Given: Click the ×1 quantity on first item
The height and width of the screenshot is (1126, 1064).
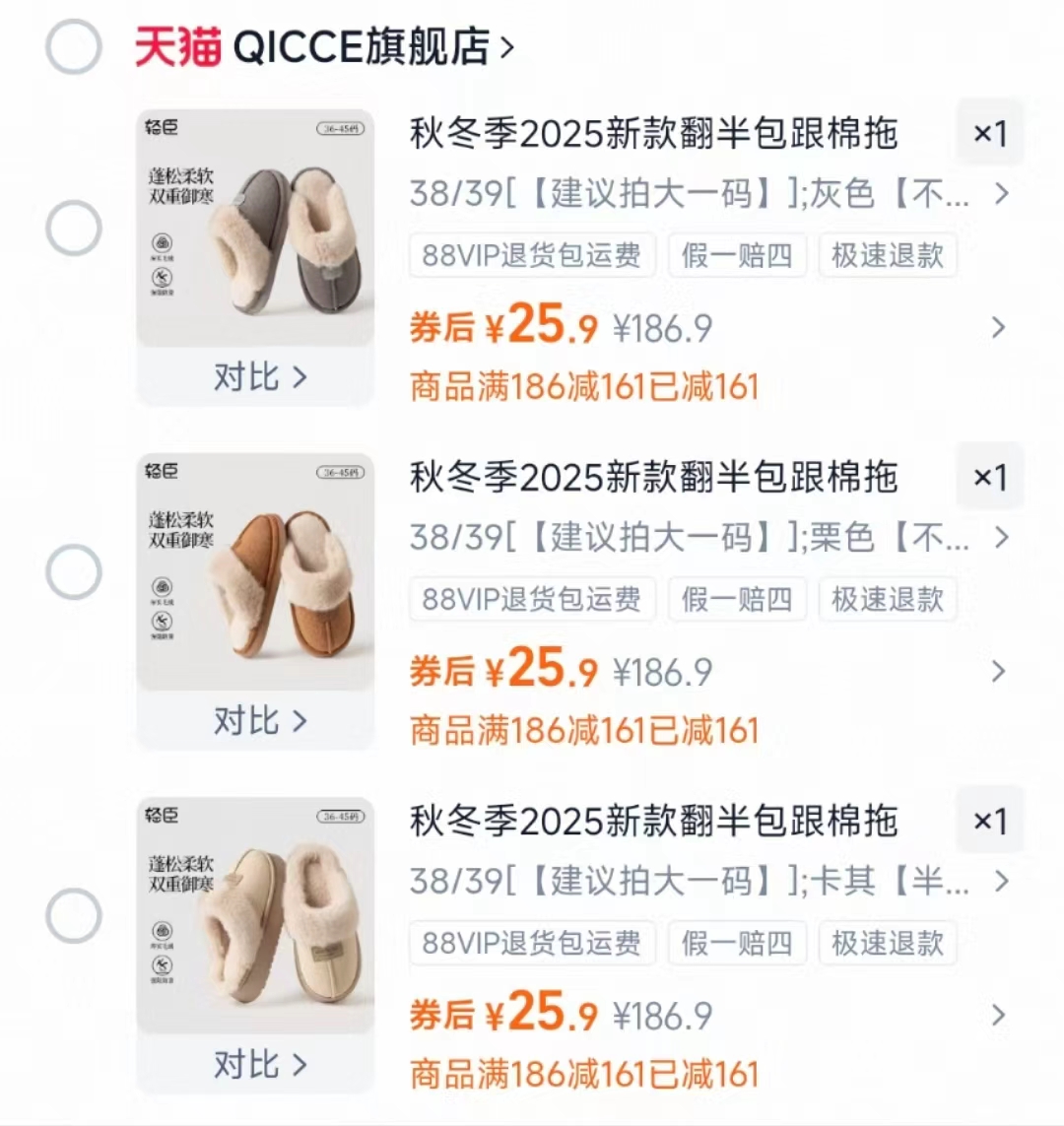Looking at the screenshot, I should 989,133.
